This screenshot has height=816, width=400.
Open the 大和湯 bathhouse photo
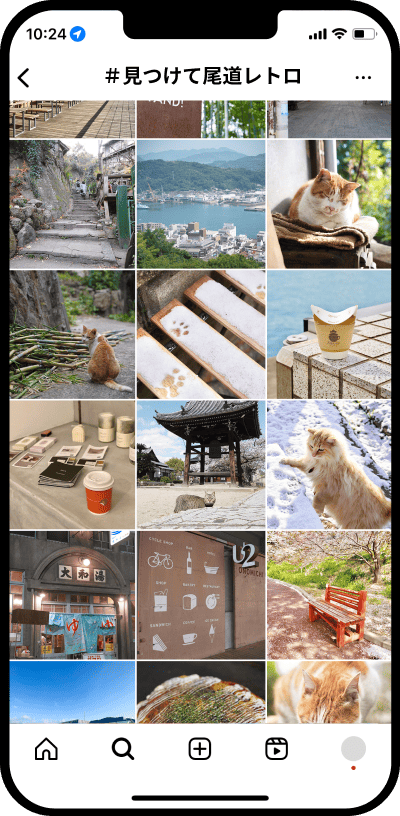pos(72,595)
